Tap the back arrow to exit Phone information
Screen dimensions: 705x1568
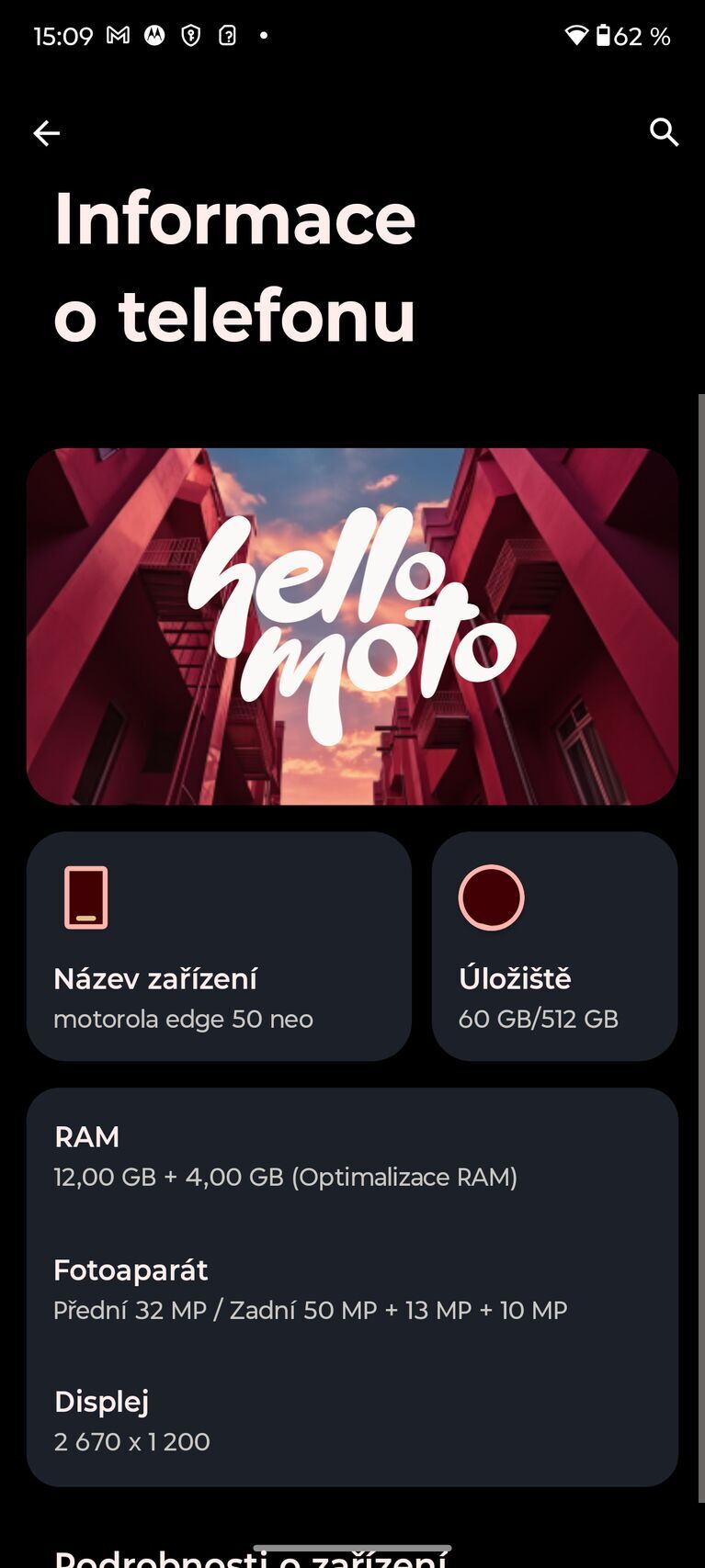pos(46,132)
